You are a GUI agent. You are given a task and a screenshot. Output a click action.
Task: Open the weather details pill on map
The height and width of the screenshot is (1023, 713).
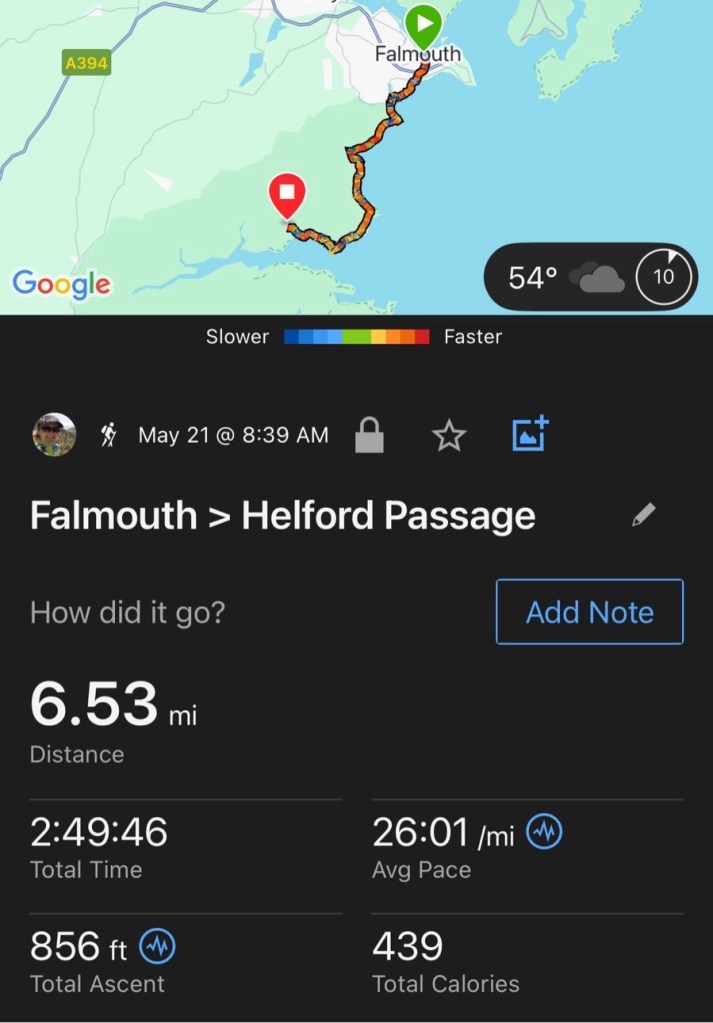pyautogui.click(x=590, y=277)
